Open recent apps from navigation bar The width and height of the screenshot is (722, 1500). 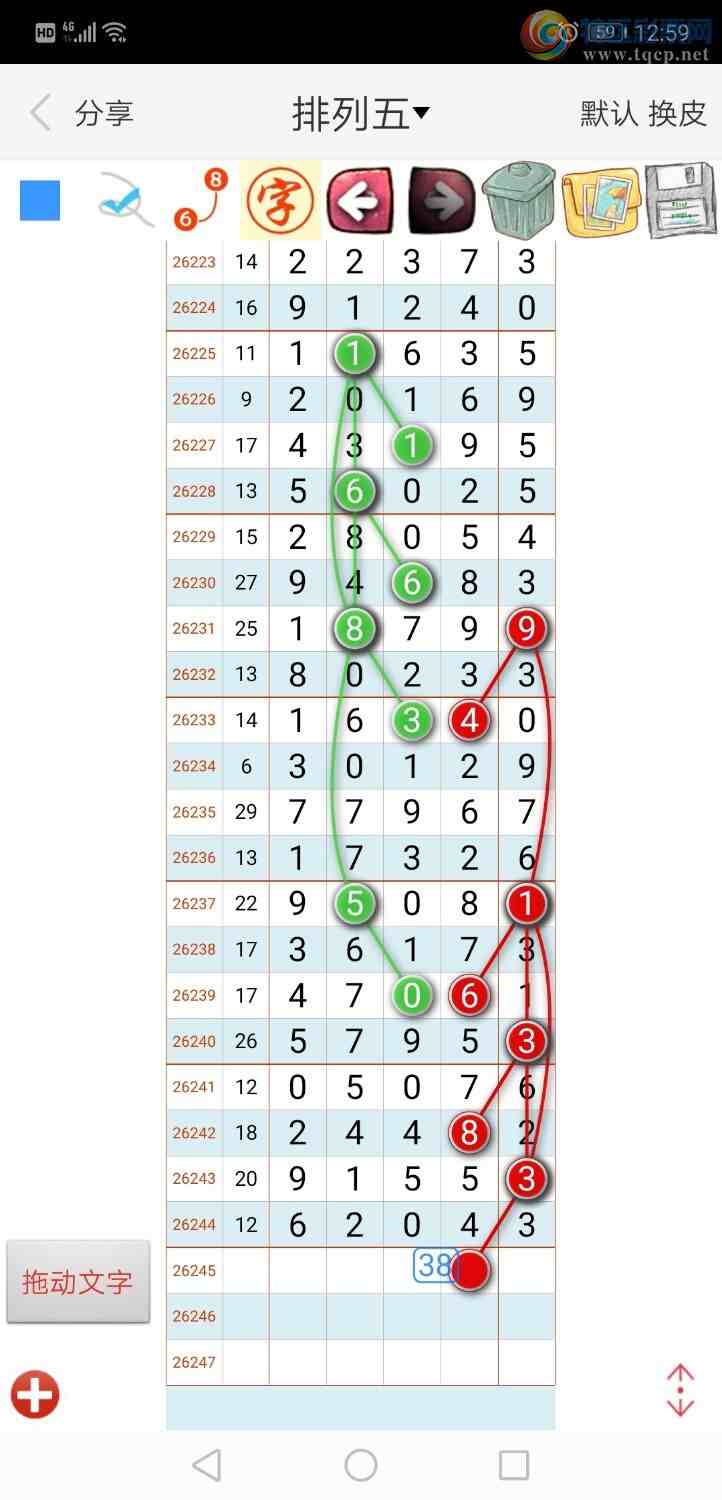click(514, 1465)
